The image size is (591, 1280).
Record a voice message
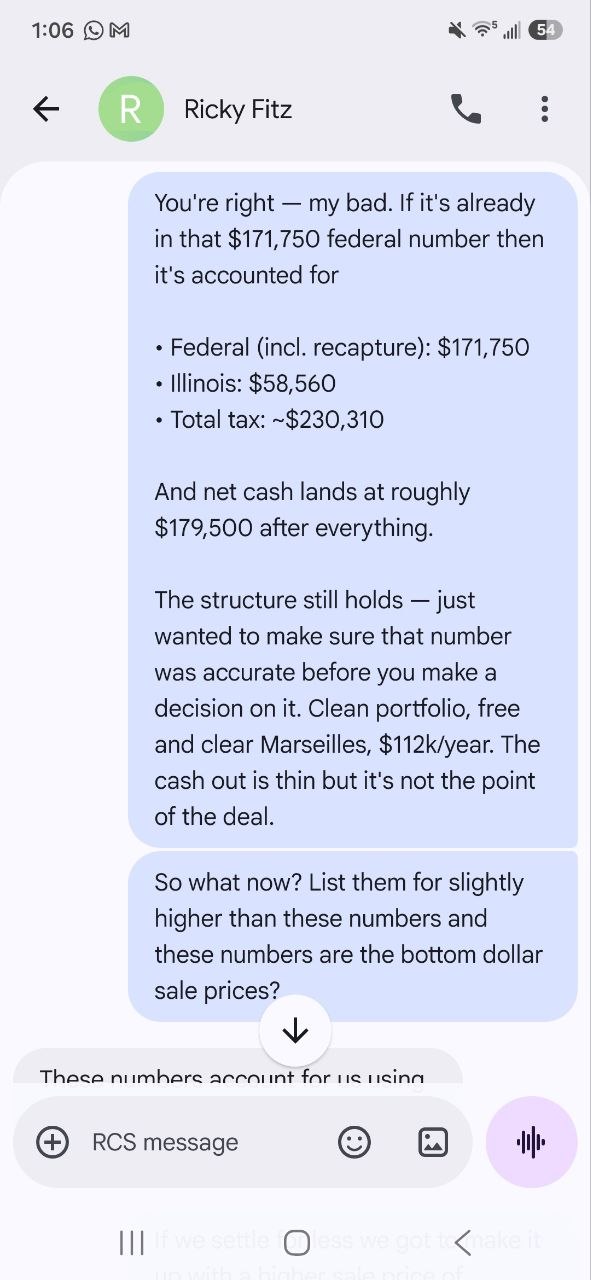pyautogui.click(x=531, y=1142)
